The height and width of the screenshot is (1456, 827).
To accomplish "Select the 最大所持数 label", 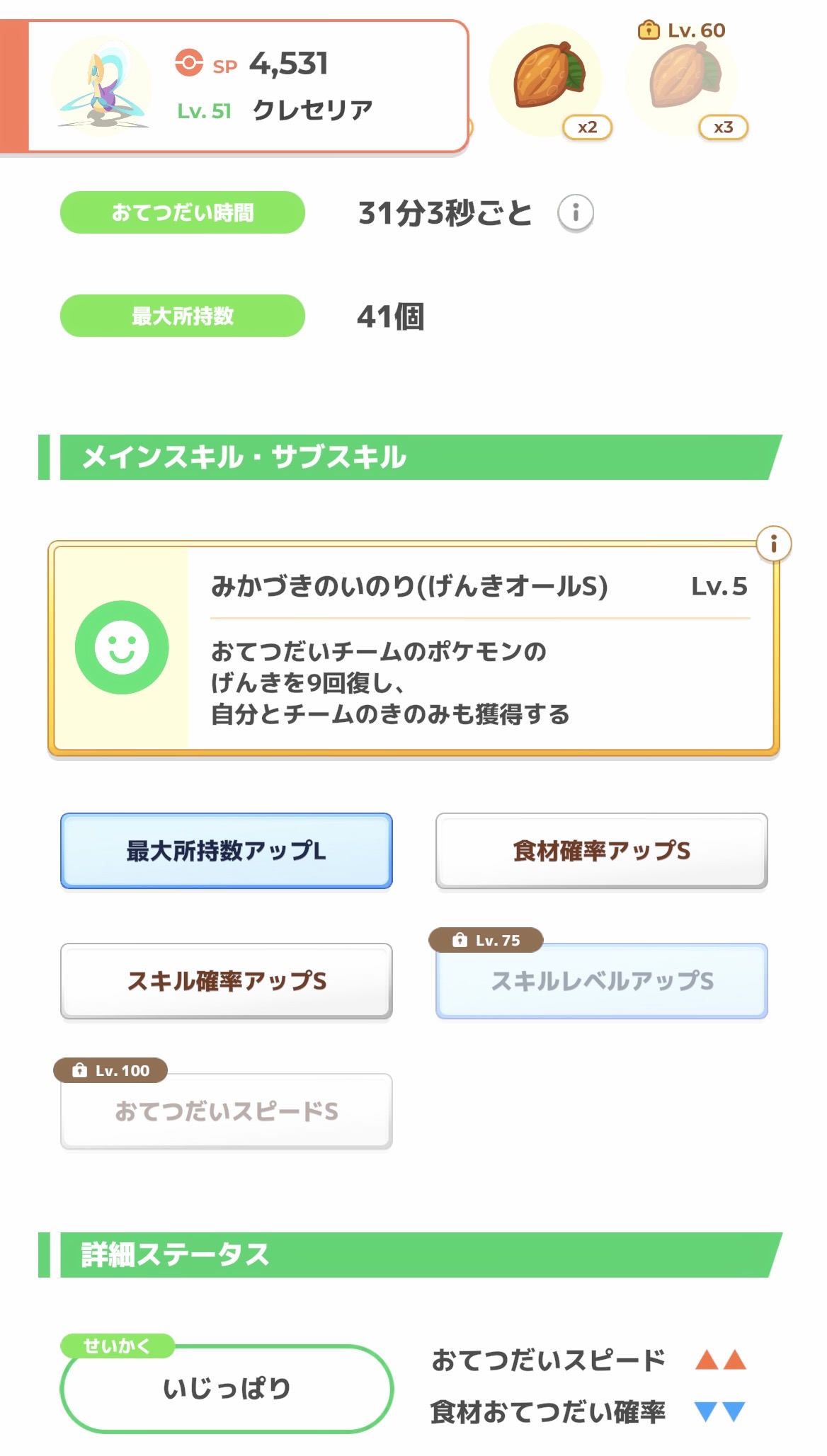I will coord(183,317).
